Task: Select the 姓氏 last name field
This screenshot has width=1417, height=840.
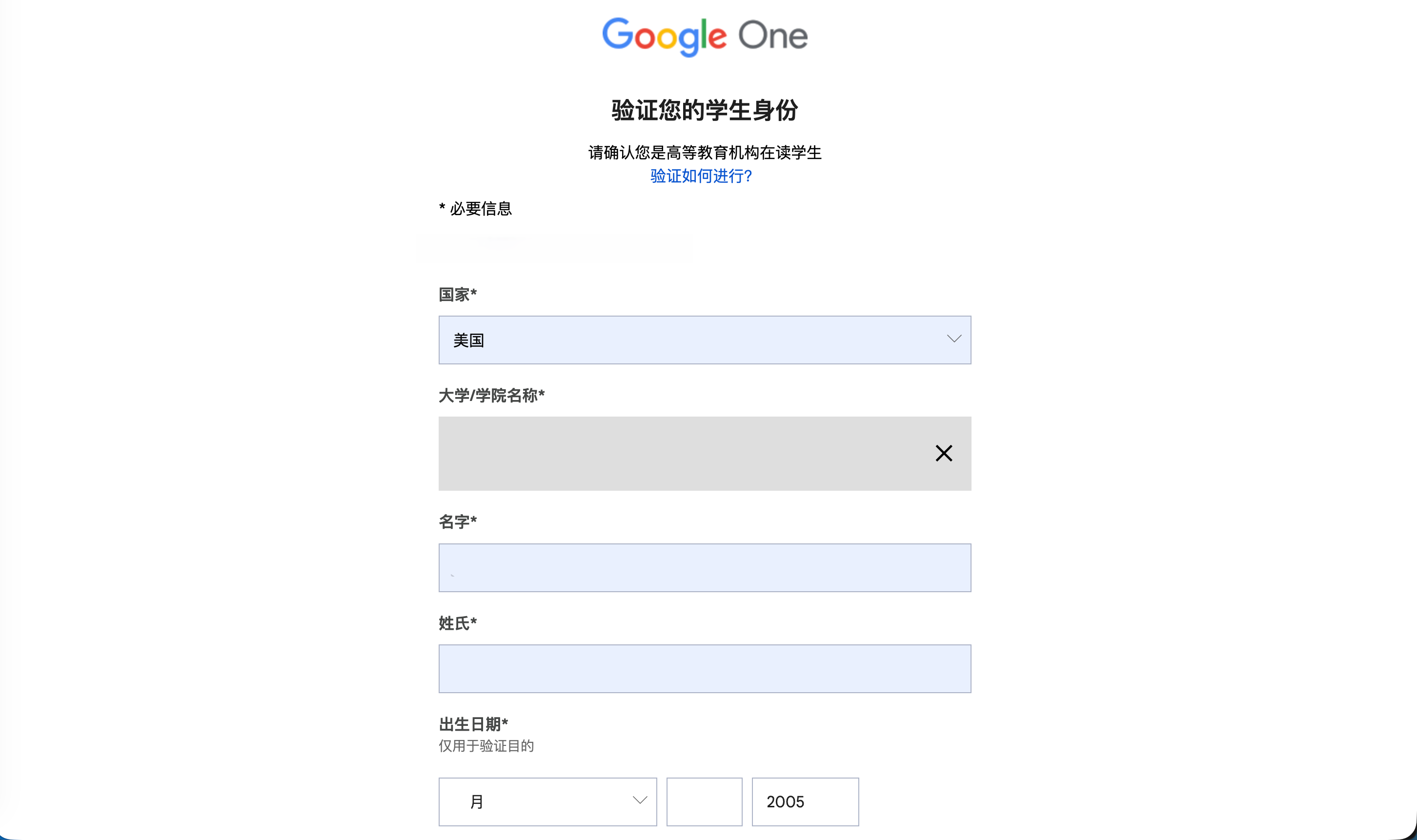Action: [x=704, y=668]
